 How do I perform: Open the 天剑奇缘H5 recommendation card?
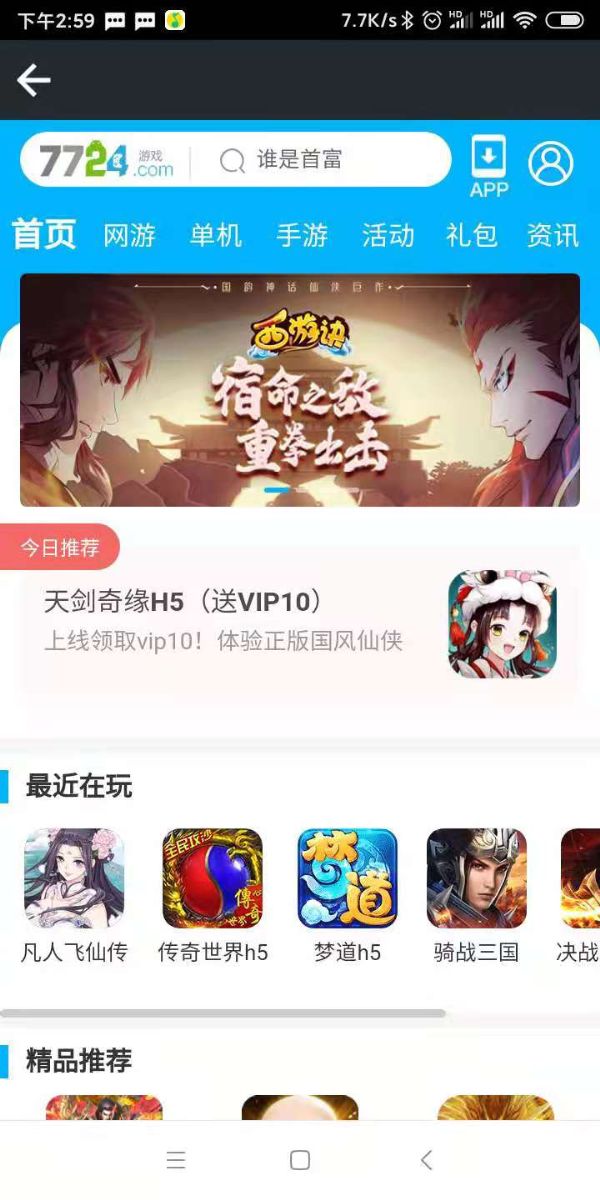(x=300, y=622)
